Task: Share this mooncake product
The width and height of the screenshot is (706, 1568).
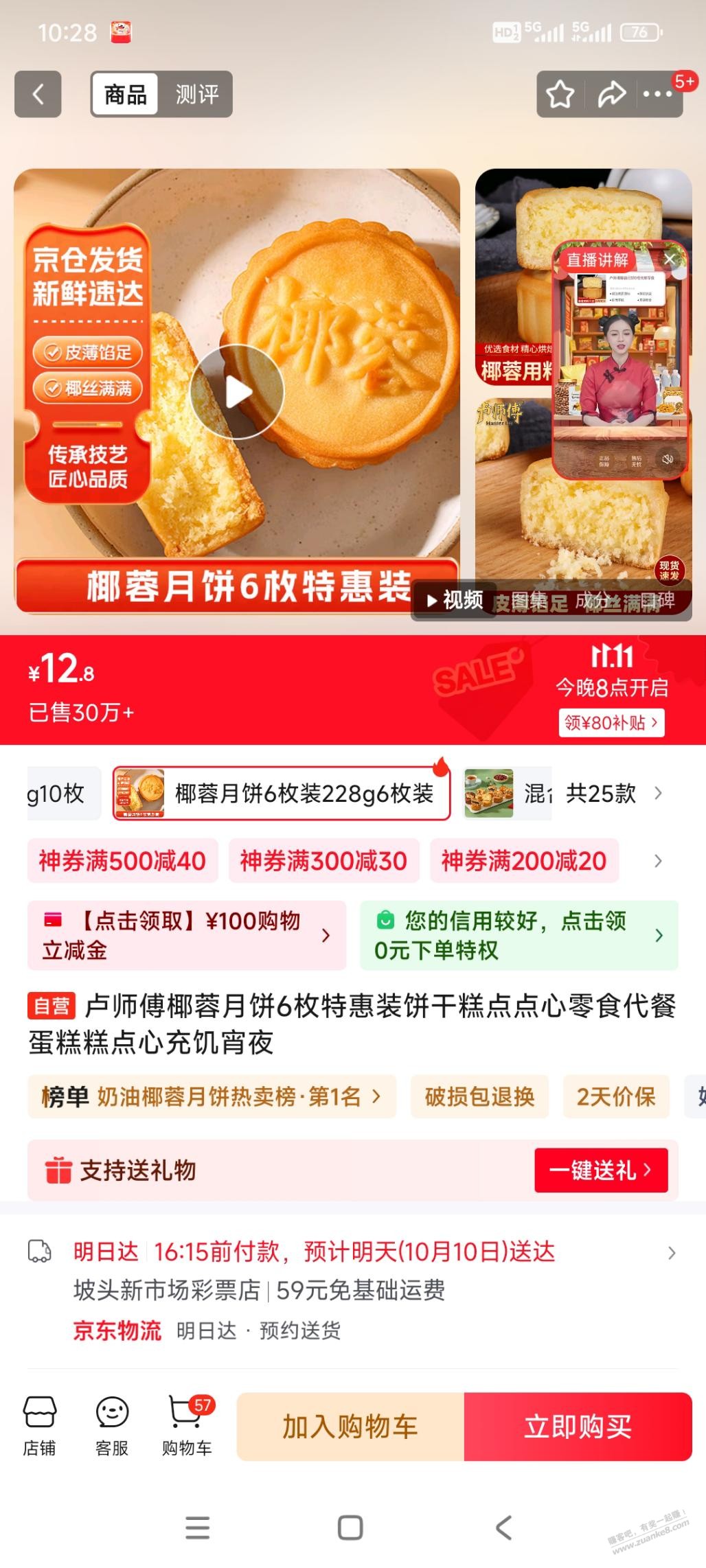Action: pos(611,94)
